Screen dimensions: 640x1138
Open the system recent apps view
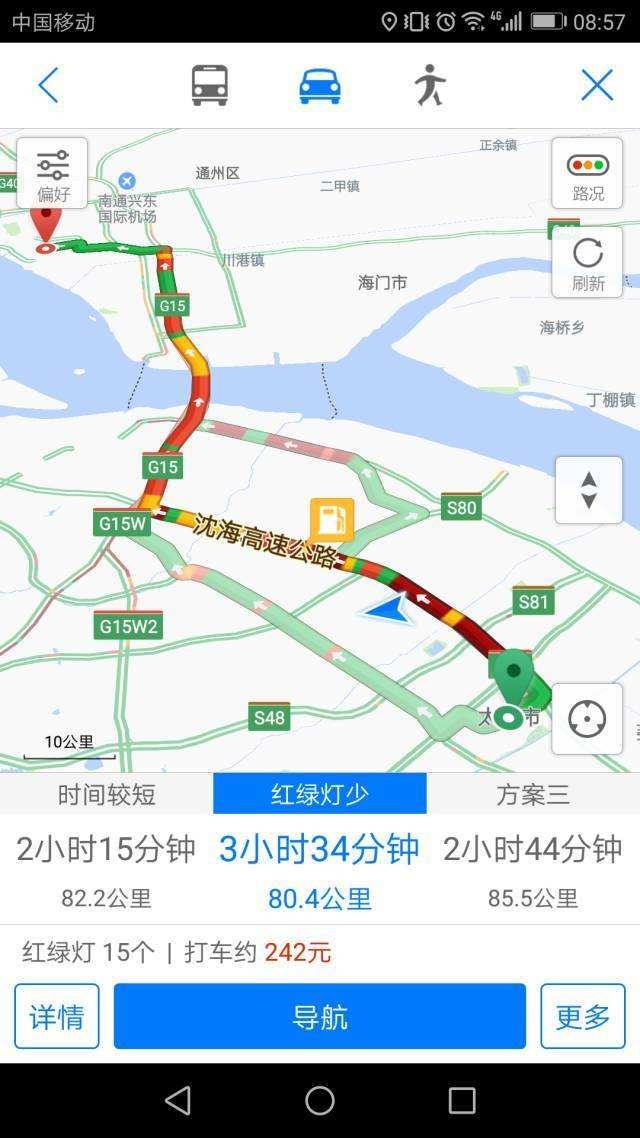pyautogui.click(x=462, y=1101)
